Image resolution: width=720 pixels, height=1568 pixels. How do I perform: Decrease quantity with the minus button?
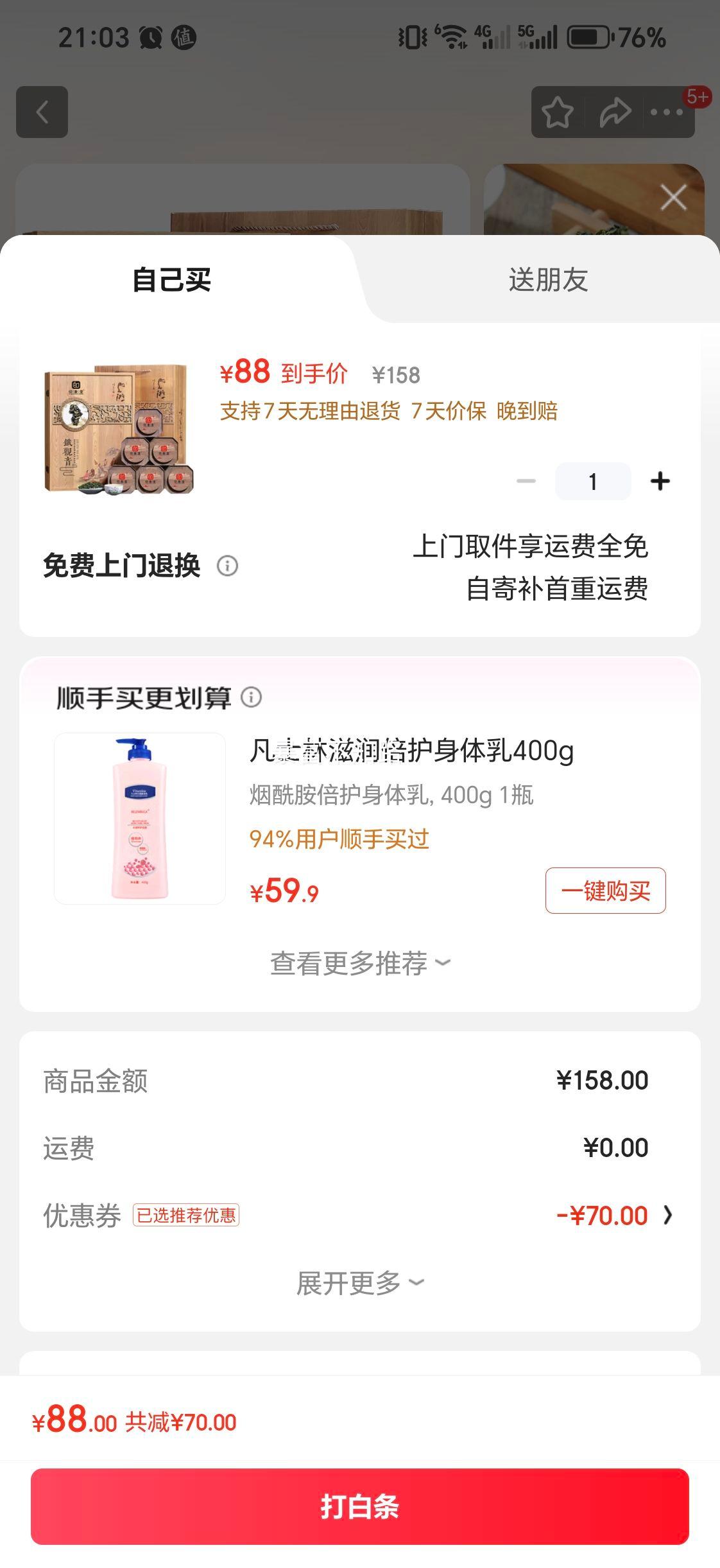click(526, 481)
